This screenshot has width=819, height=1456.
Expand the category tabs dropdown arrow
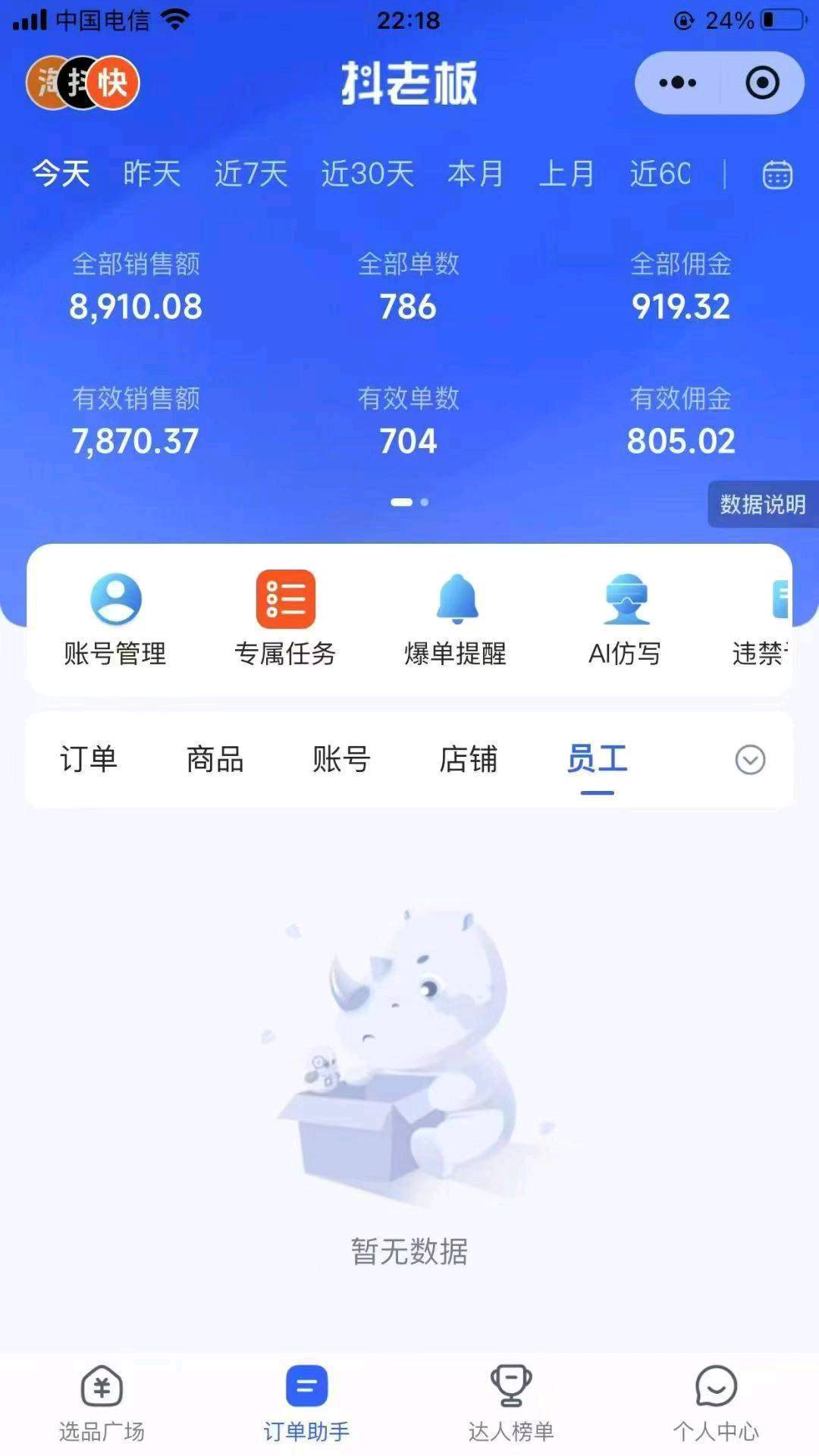pos(750,760)
